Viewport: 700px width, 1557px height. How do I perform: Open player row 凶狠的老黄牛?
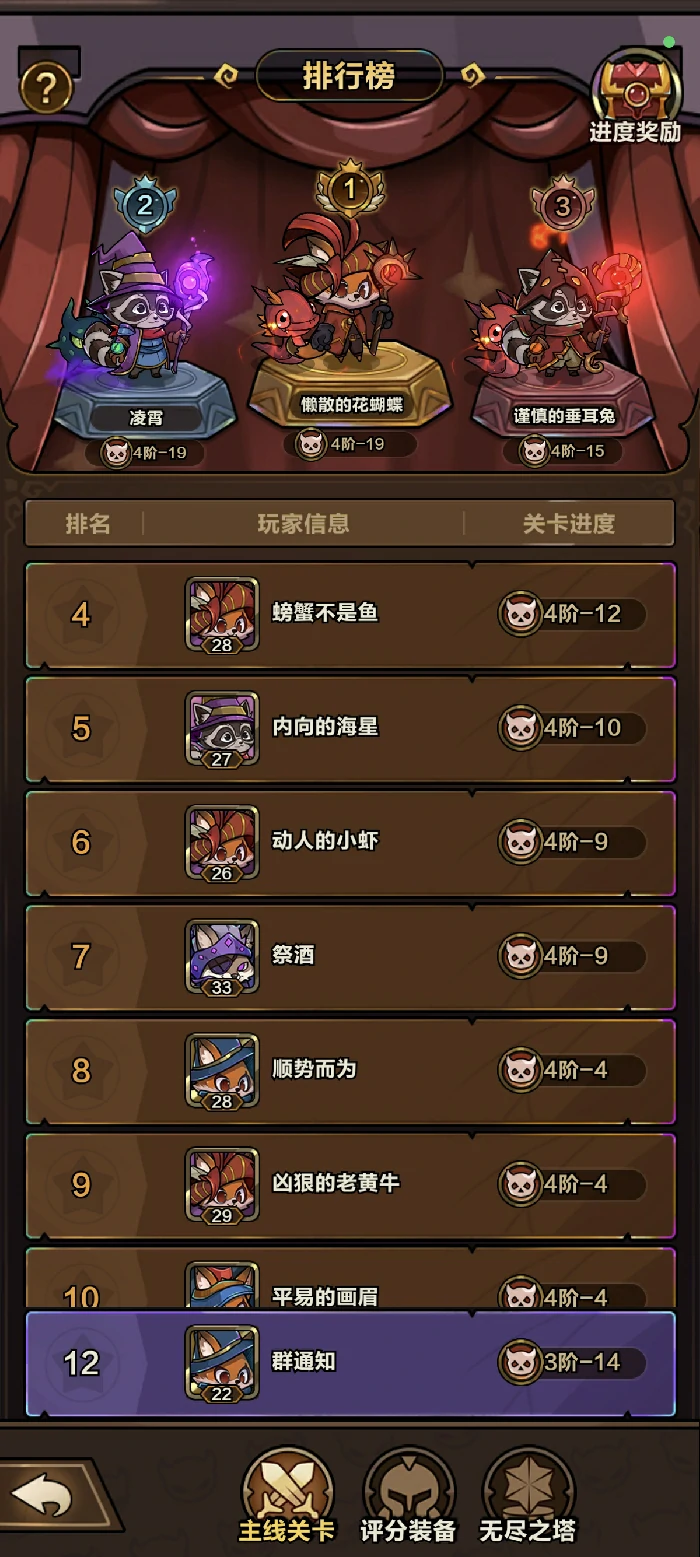click(350, 1184)
